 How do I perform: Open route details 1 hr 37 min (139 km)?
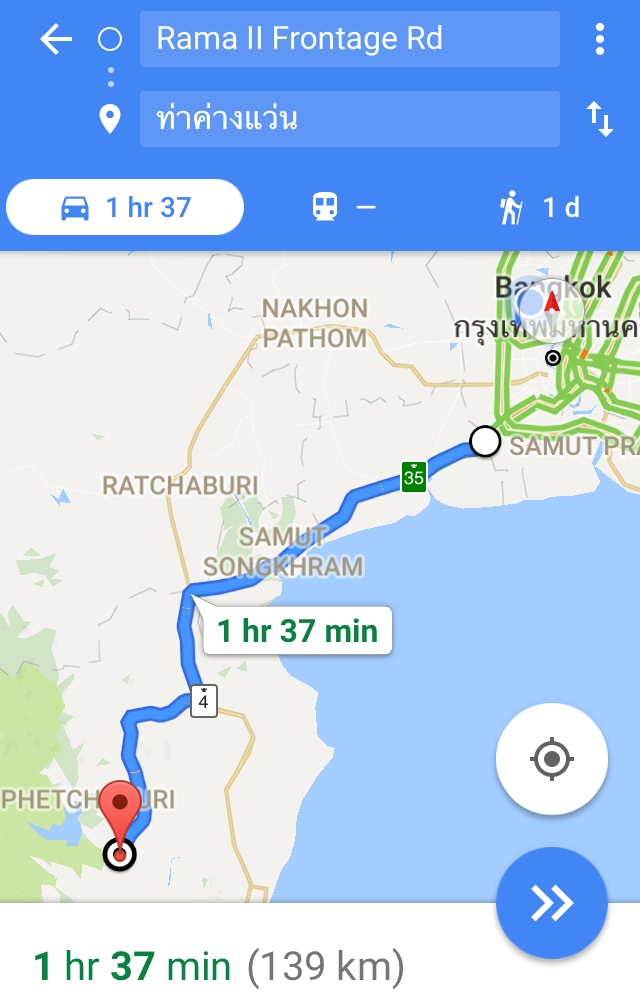tap(220, 966)
